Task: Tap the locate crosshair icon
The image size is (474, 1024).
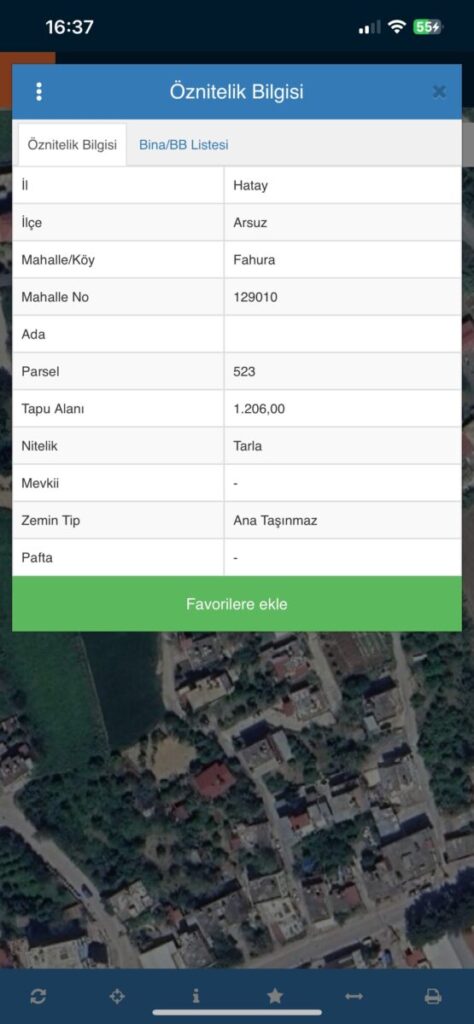Action: pos(117,996)
